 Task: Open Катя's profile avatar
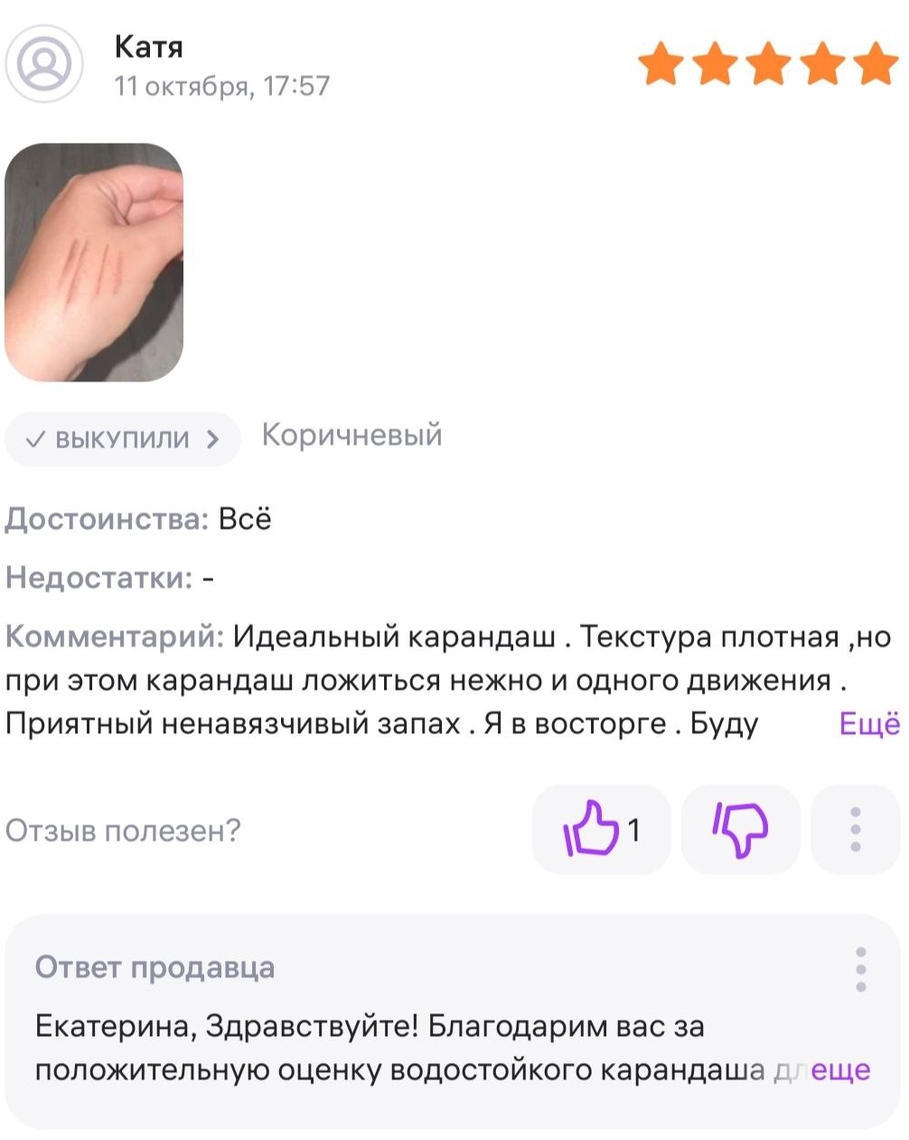44,65
